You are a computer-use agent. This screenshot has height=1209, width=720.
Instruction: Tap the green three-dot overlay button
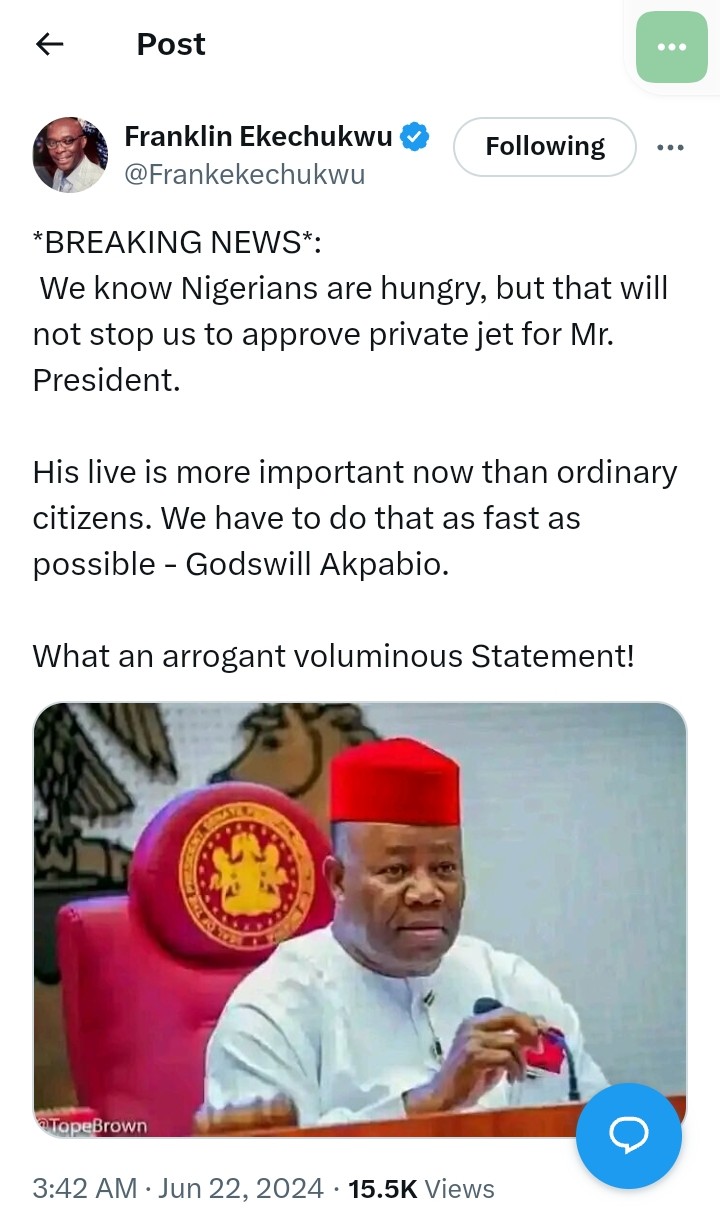[x=671, y=47]
